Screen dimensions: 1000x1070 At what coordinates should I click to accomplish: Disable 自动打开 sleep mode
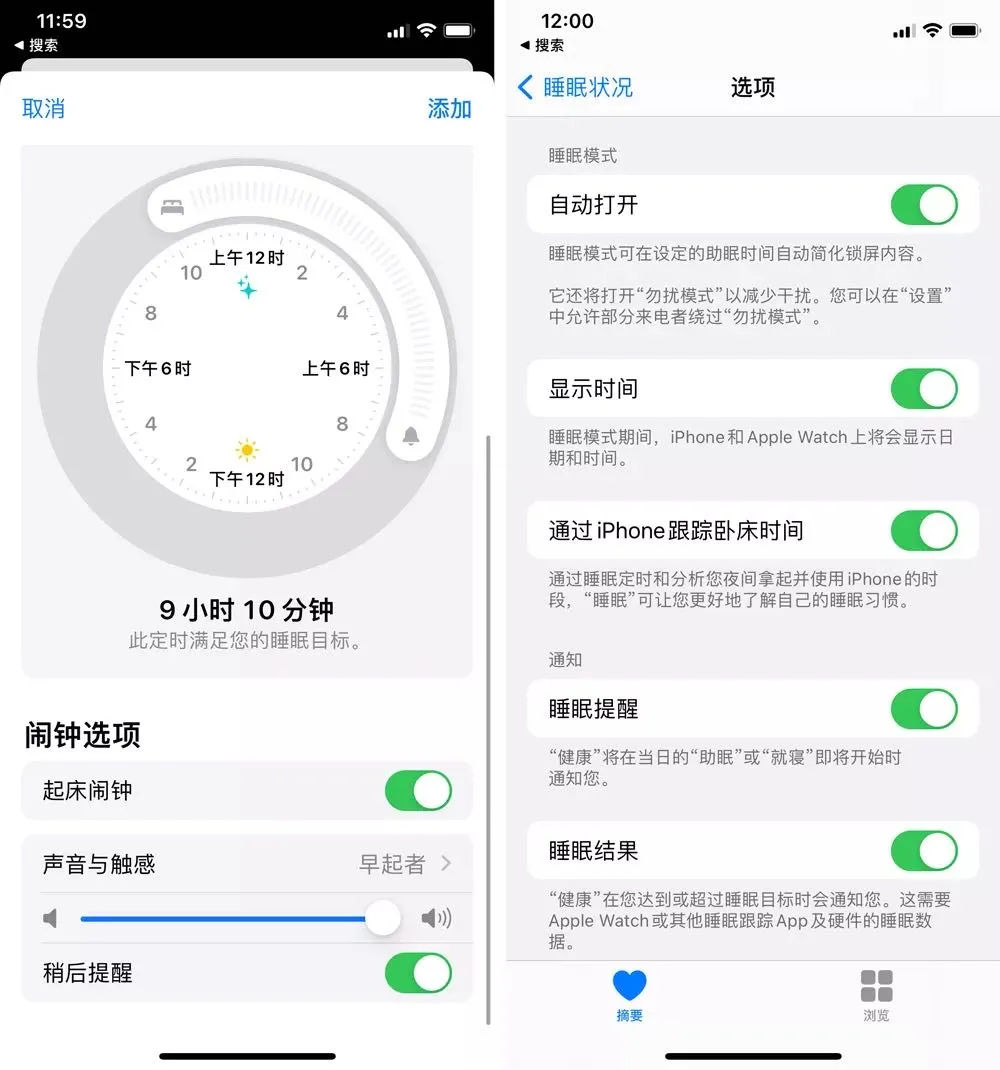(x=923, y=204)
